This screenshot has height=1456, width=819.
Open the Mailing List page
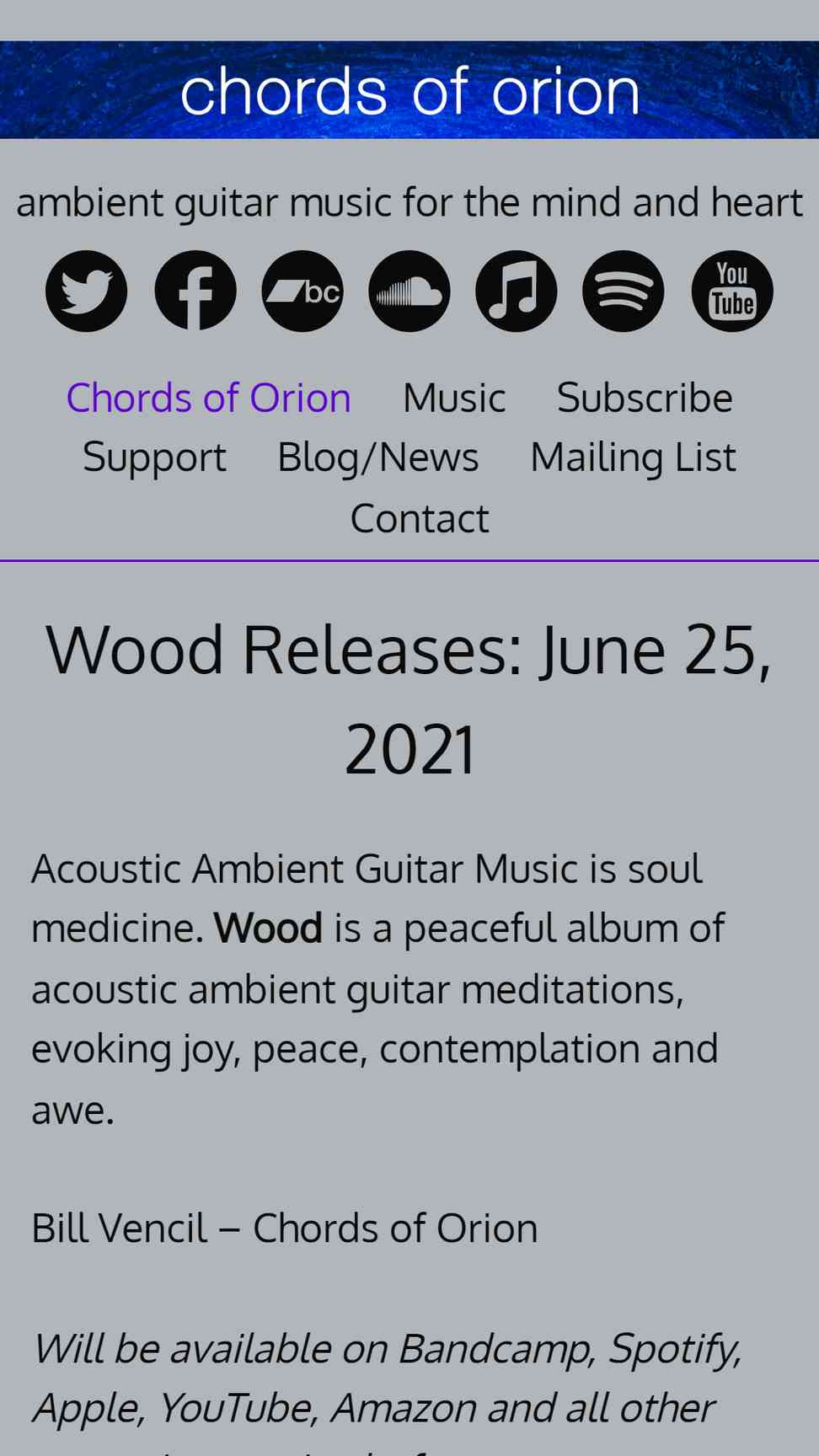click(x=633, y=458)
